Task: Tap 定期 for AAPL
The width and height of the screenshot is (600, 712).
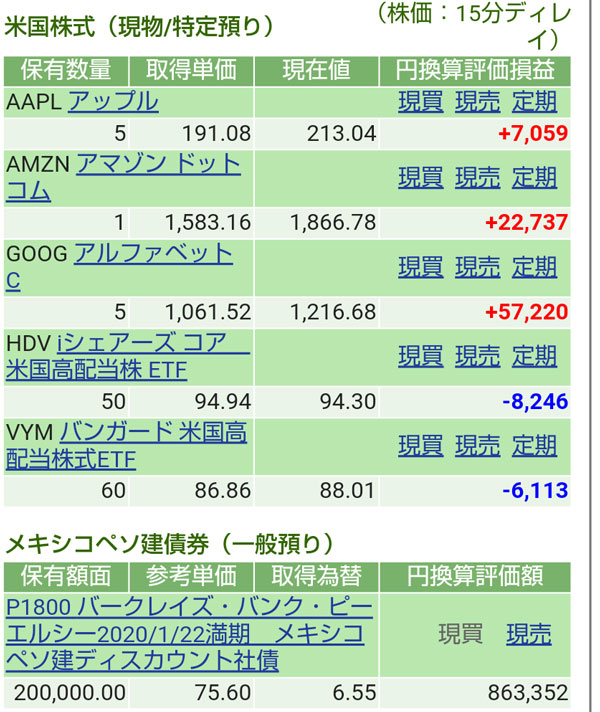Action: (x=534, y=102)
